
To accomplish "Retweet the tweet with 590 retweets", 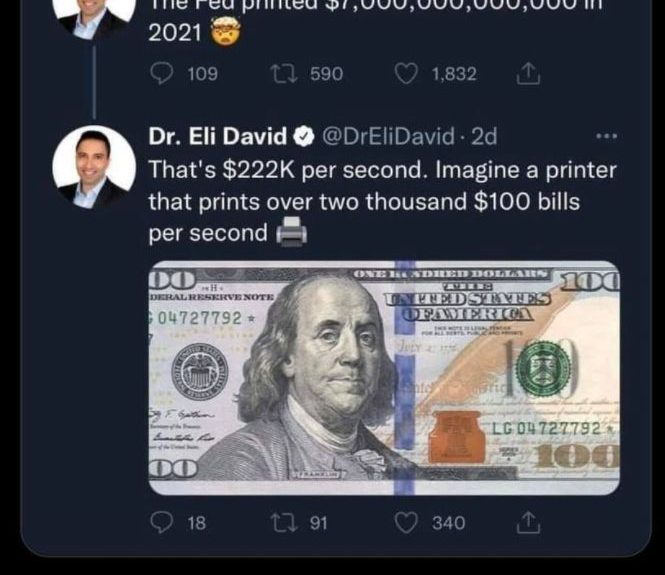I will point(284,74).
